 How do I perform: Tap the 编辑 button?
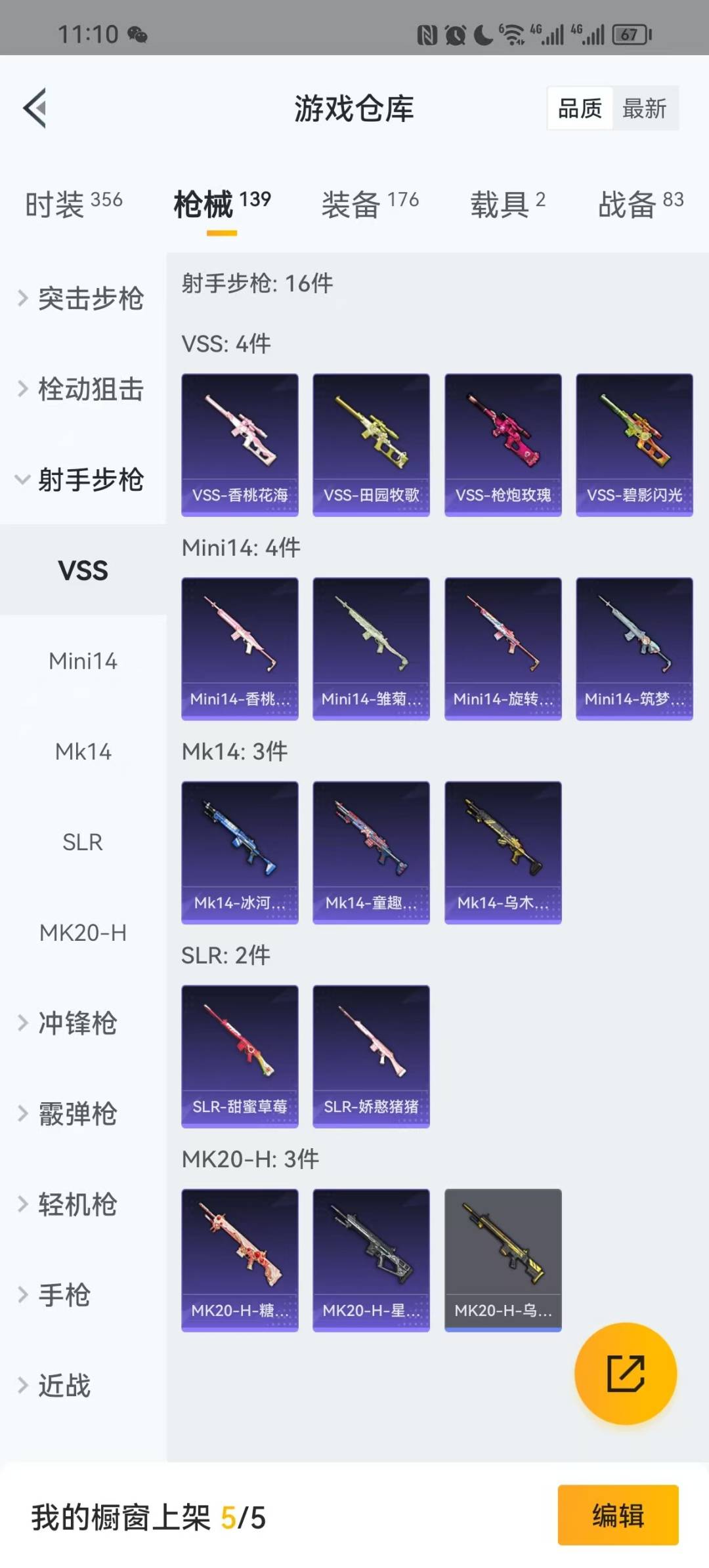pyautogui.click(x=618, y=1516)
